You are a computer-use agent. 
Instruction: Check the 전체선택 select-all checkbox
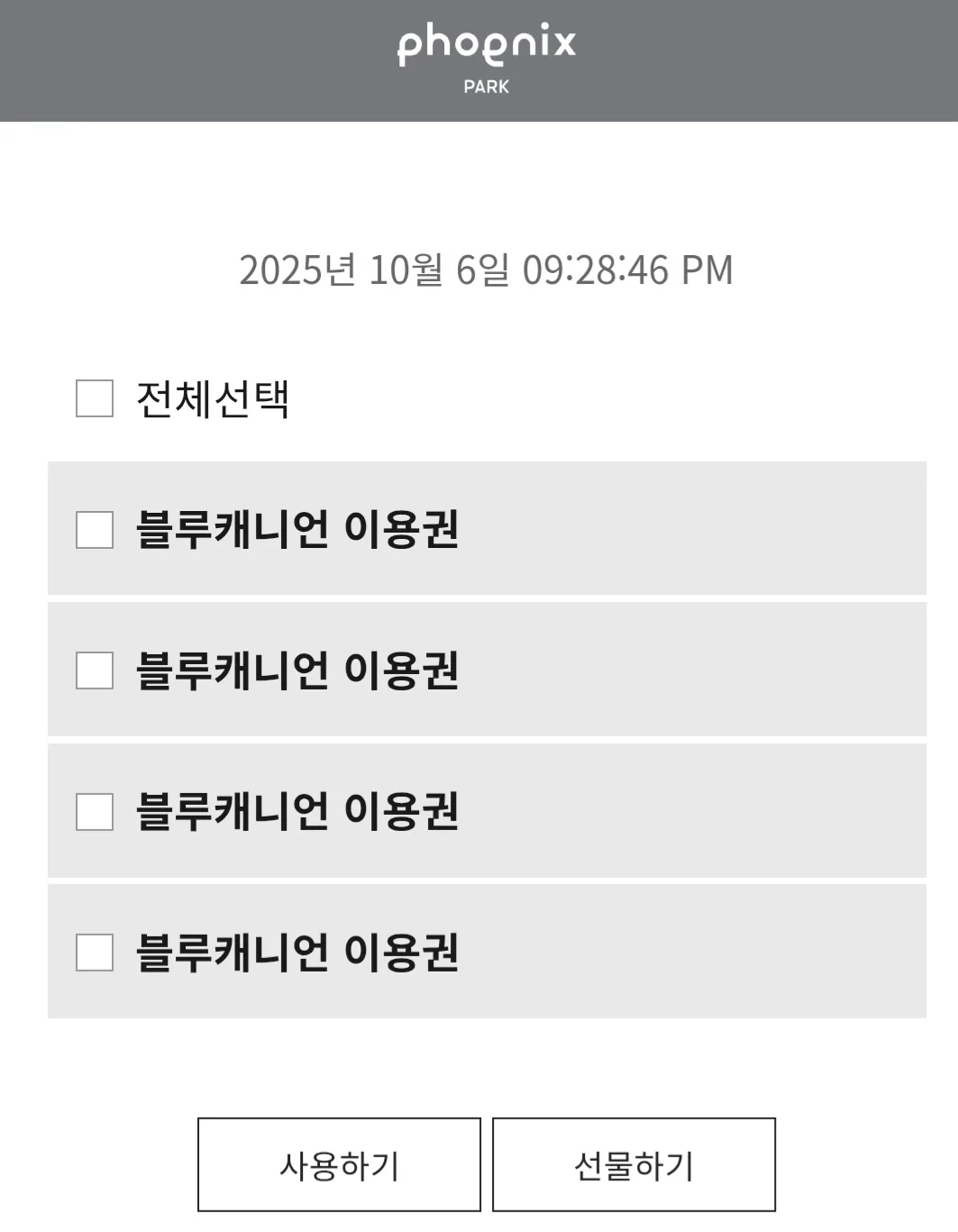(x=95, y=398)
